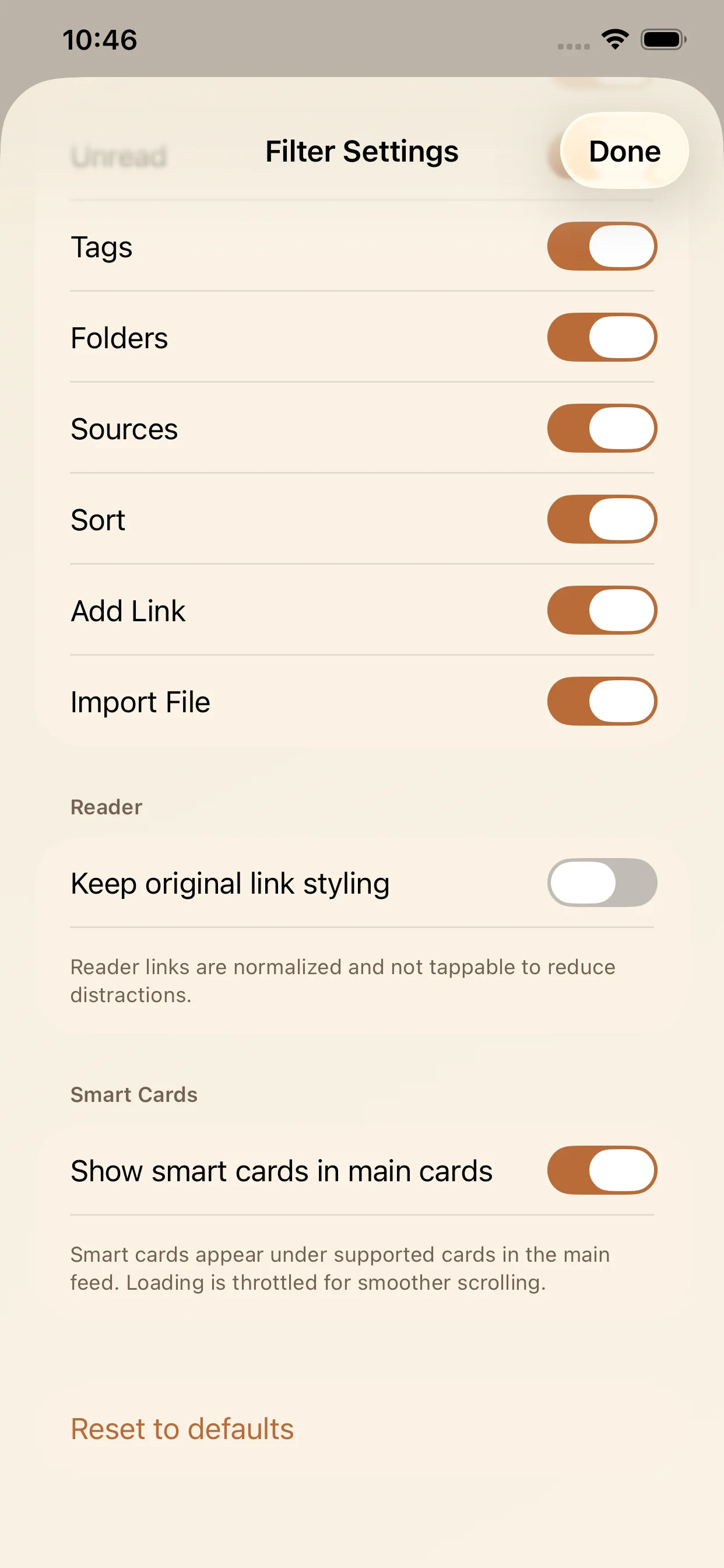The image size is (724, 1568).
Task: Tap the Import File row label
Action: coord(140,701)
